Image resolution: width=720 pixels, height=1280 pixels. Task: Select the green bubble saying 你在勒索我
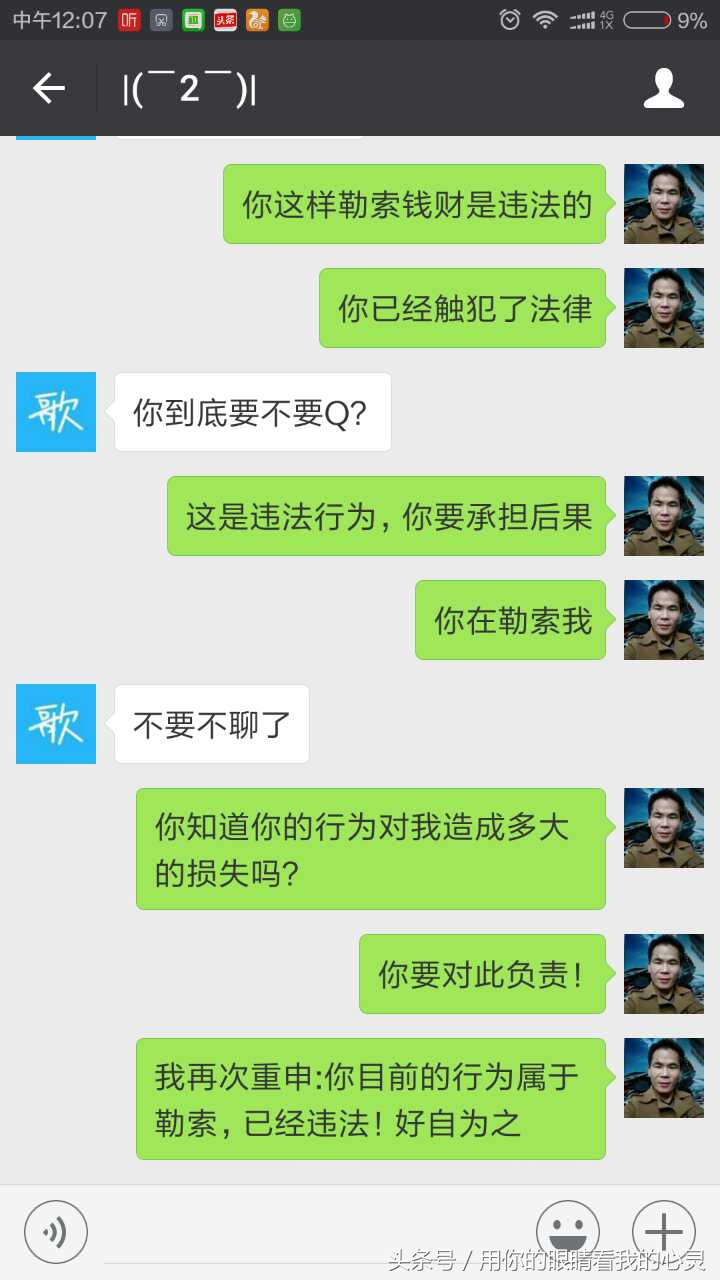[x=510, y=620]
